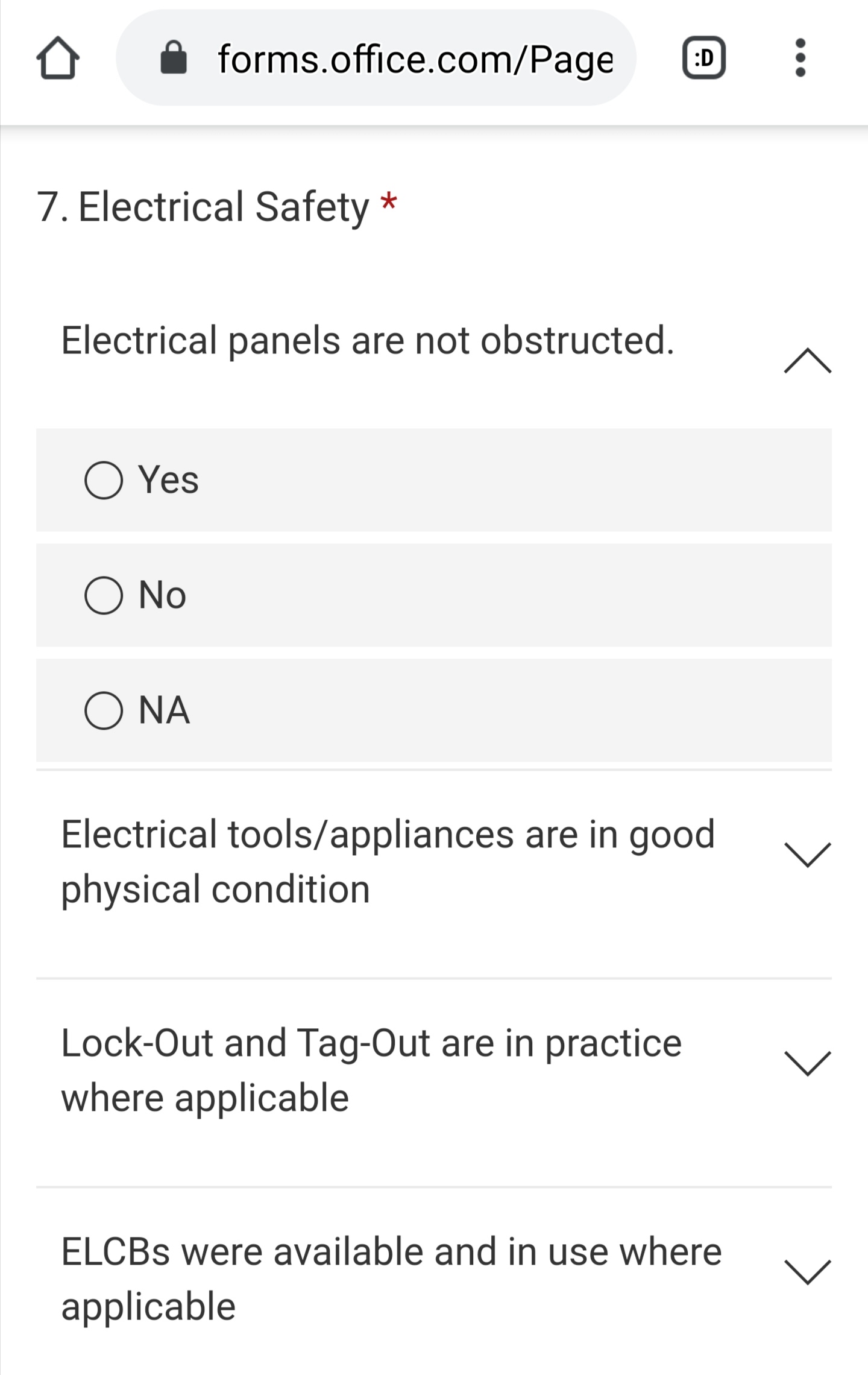868x1375 pixels.
Task: Select NA for electrical panels not obstructed
Action: (x=104, y=710)
